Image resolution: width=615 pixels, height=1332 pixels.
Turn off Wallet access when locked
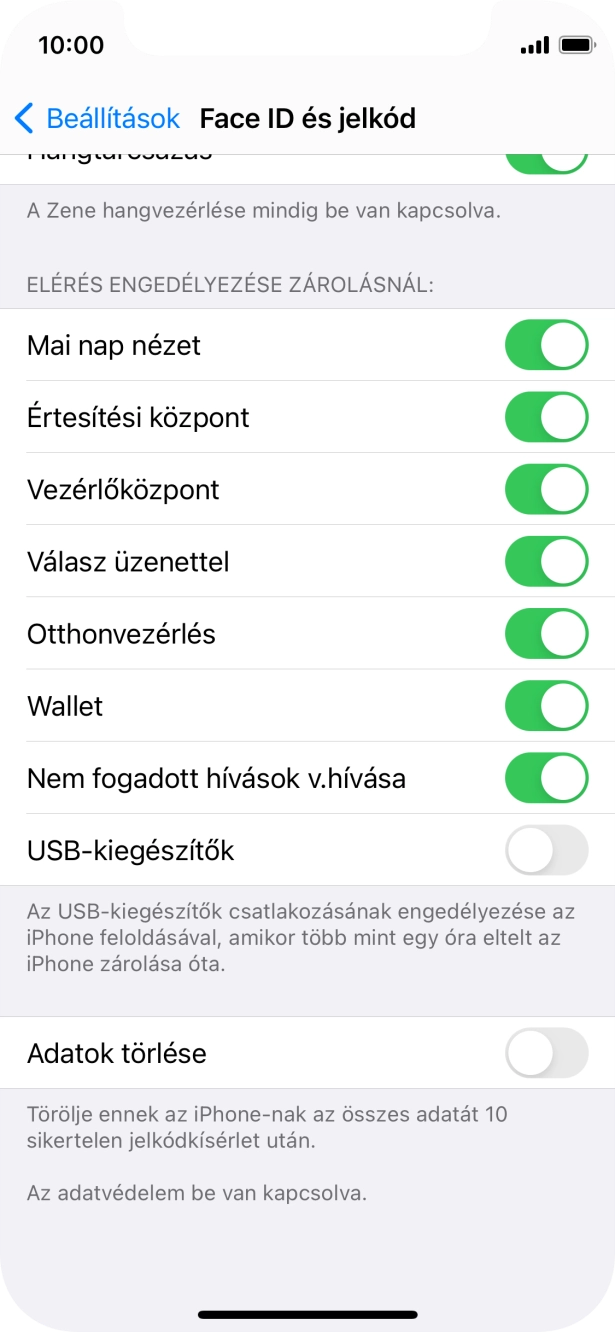pos(546,706)
